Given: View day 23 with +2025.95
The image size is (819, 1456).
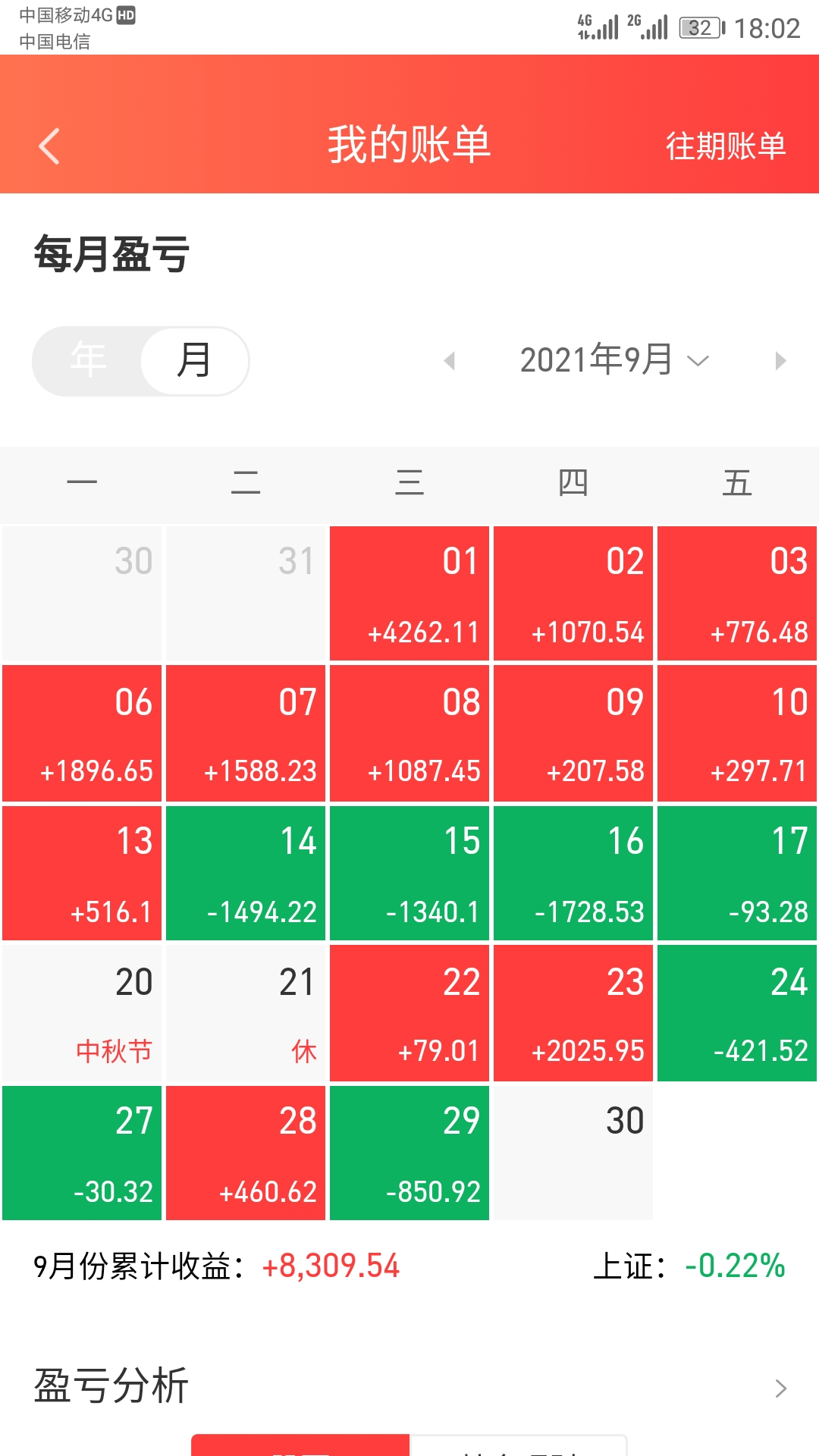Looking at the screenshot, I should 573,1012.
